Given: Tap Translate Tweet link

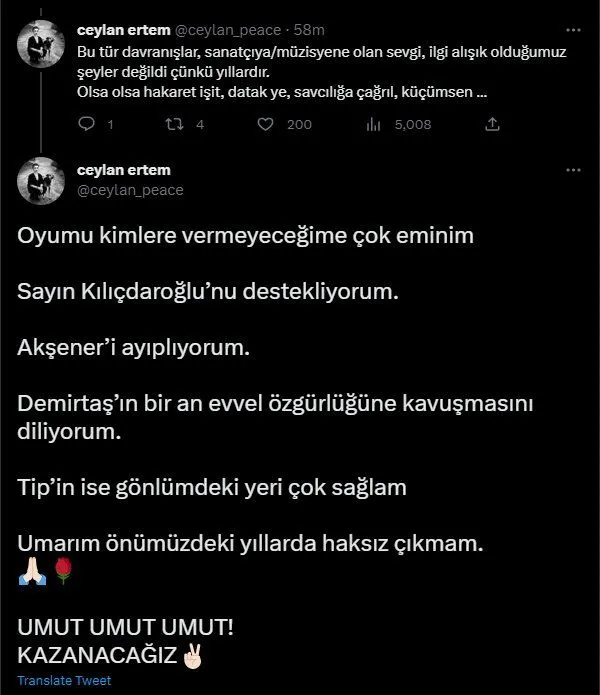Looking at the screenshot, I should (65, 681).
